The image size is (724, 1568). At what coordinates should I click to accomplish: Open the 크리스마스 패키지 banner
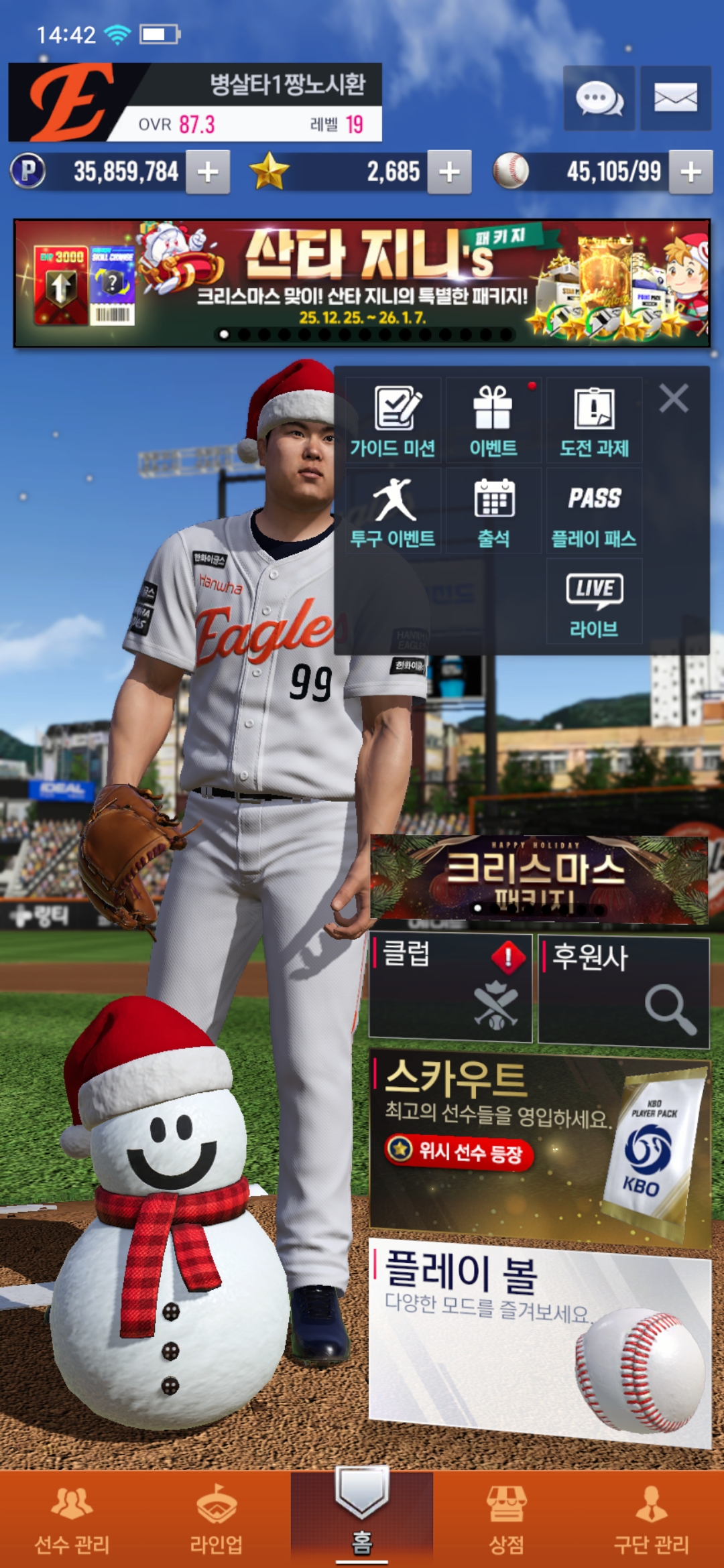click(x=539, y=878)
